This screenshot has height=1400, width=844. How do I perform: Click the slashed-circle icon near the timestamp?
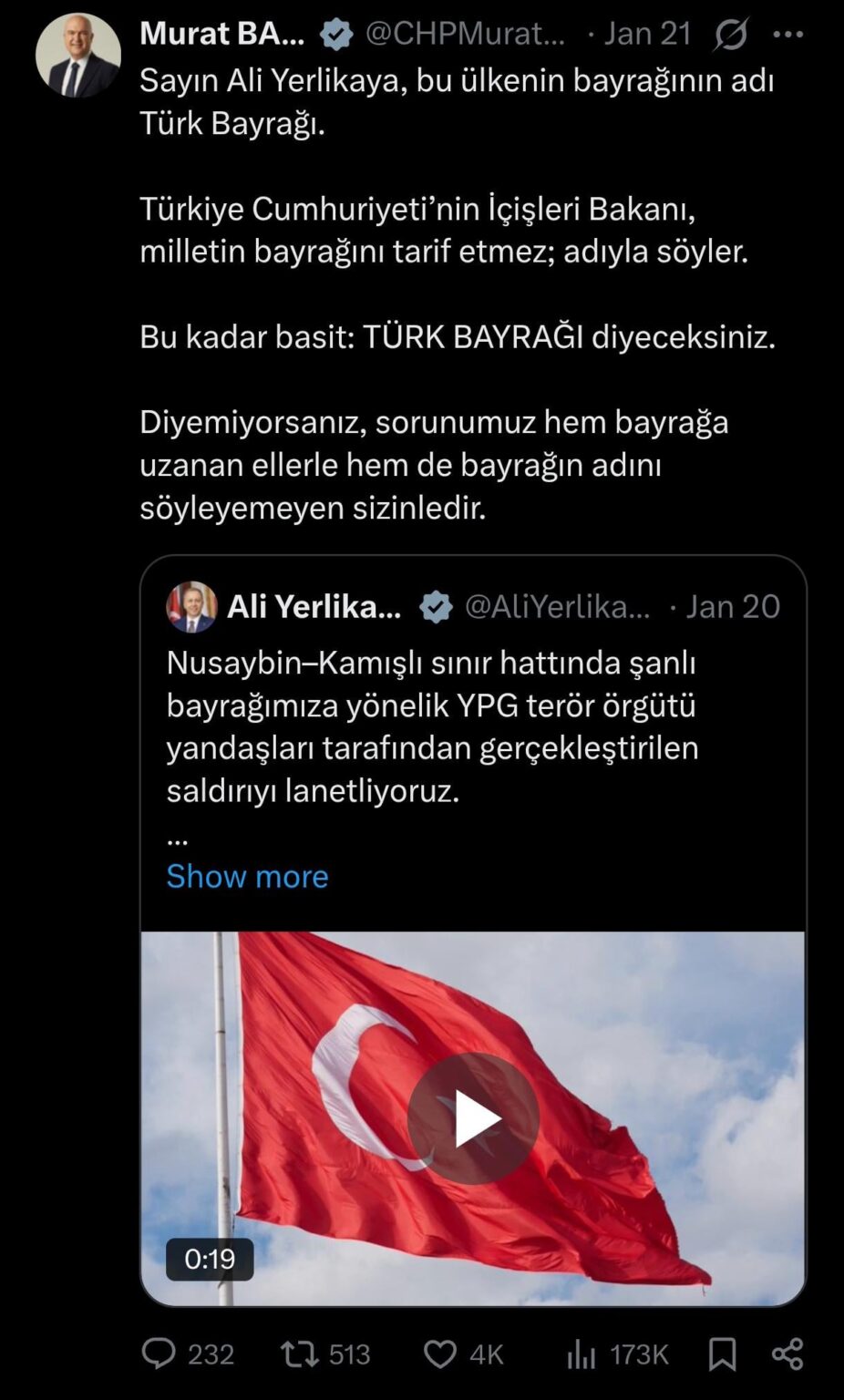[729, 35]
